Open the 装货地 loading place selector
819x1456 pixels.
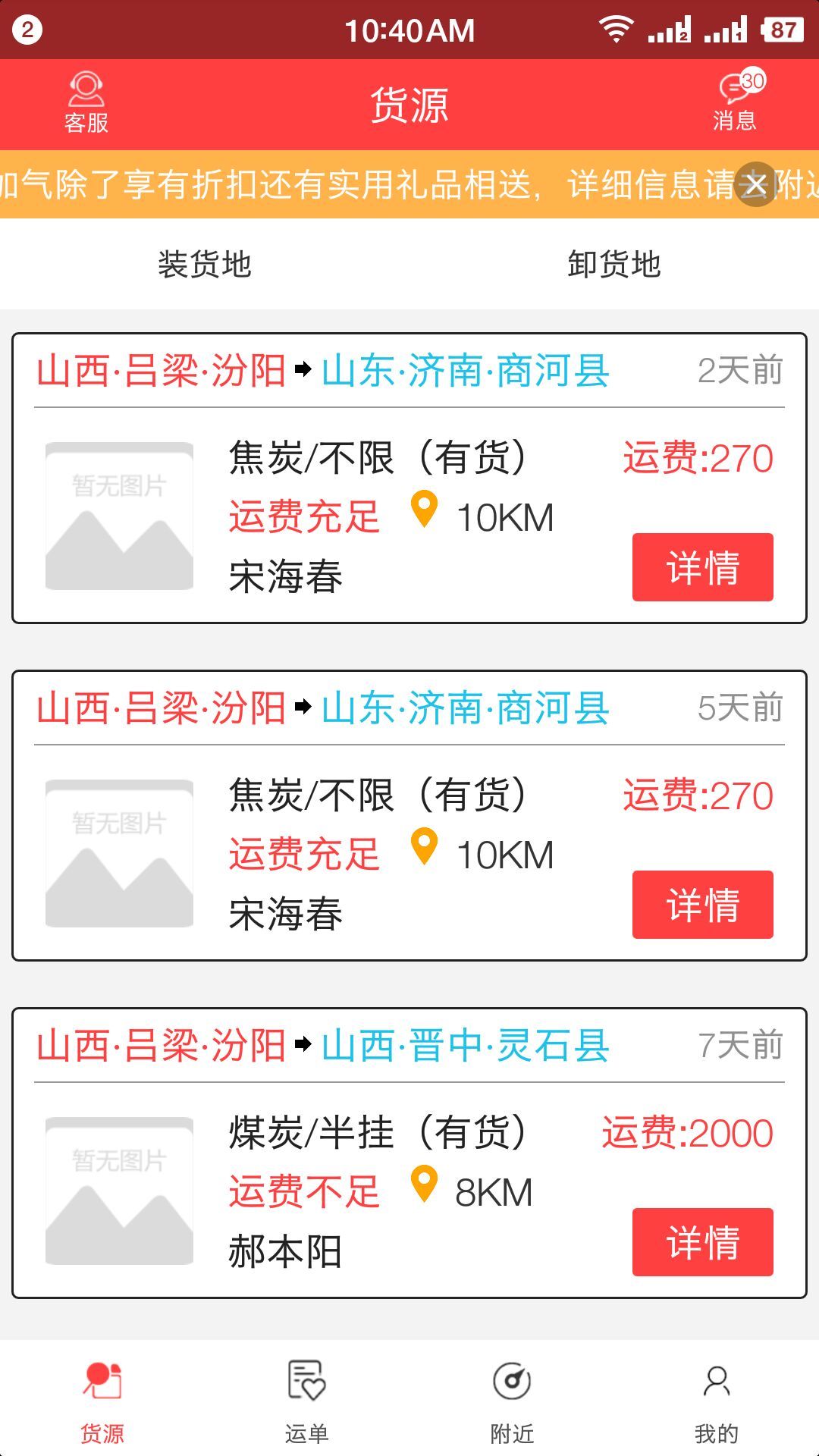tap(205, 265)
